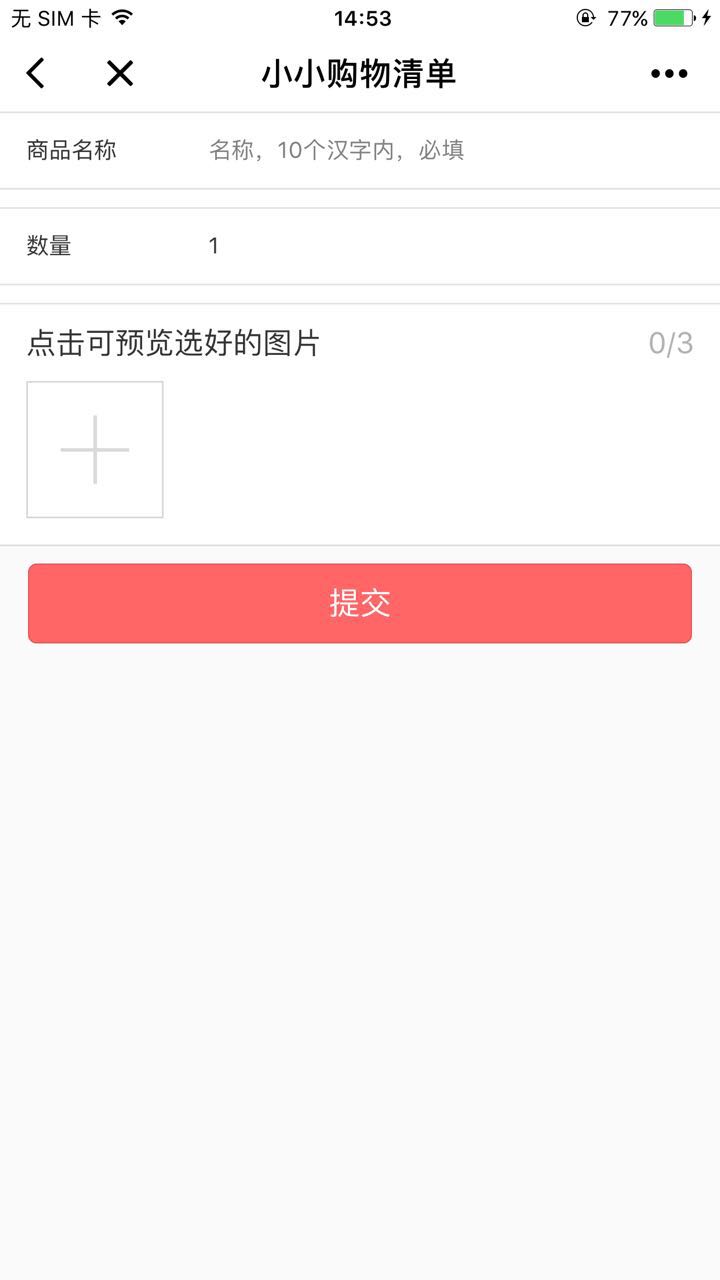Viewport: 720px width, 1280px height.
Task: Submit the form with 提交 button
Action: 360,603
